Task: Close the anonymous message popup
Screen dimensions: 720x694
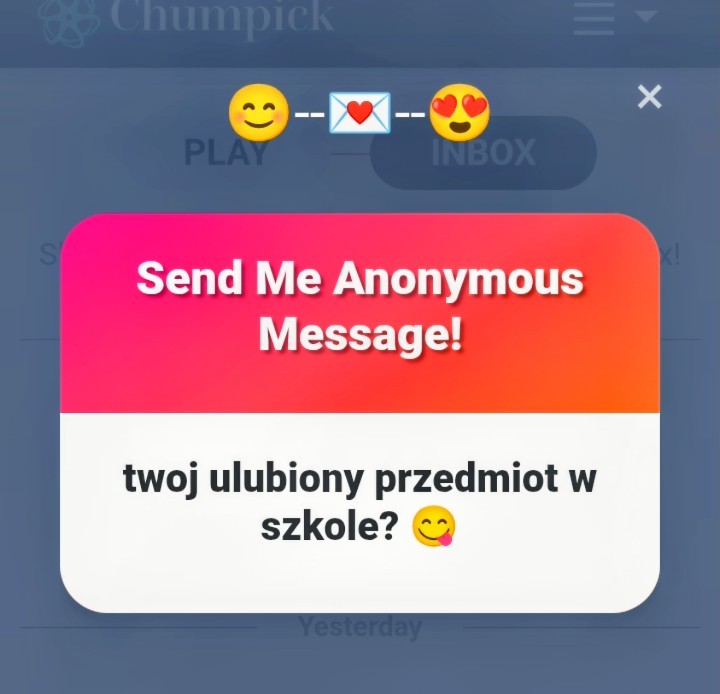Action: (x=649, y=97)
